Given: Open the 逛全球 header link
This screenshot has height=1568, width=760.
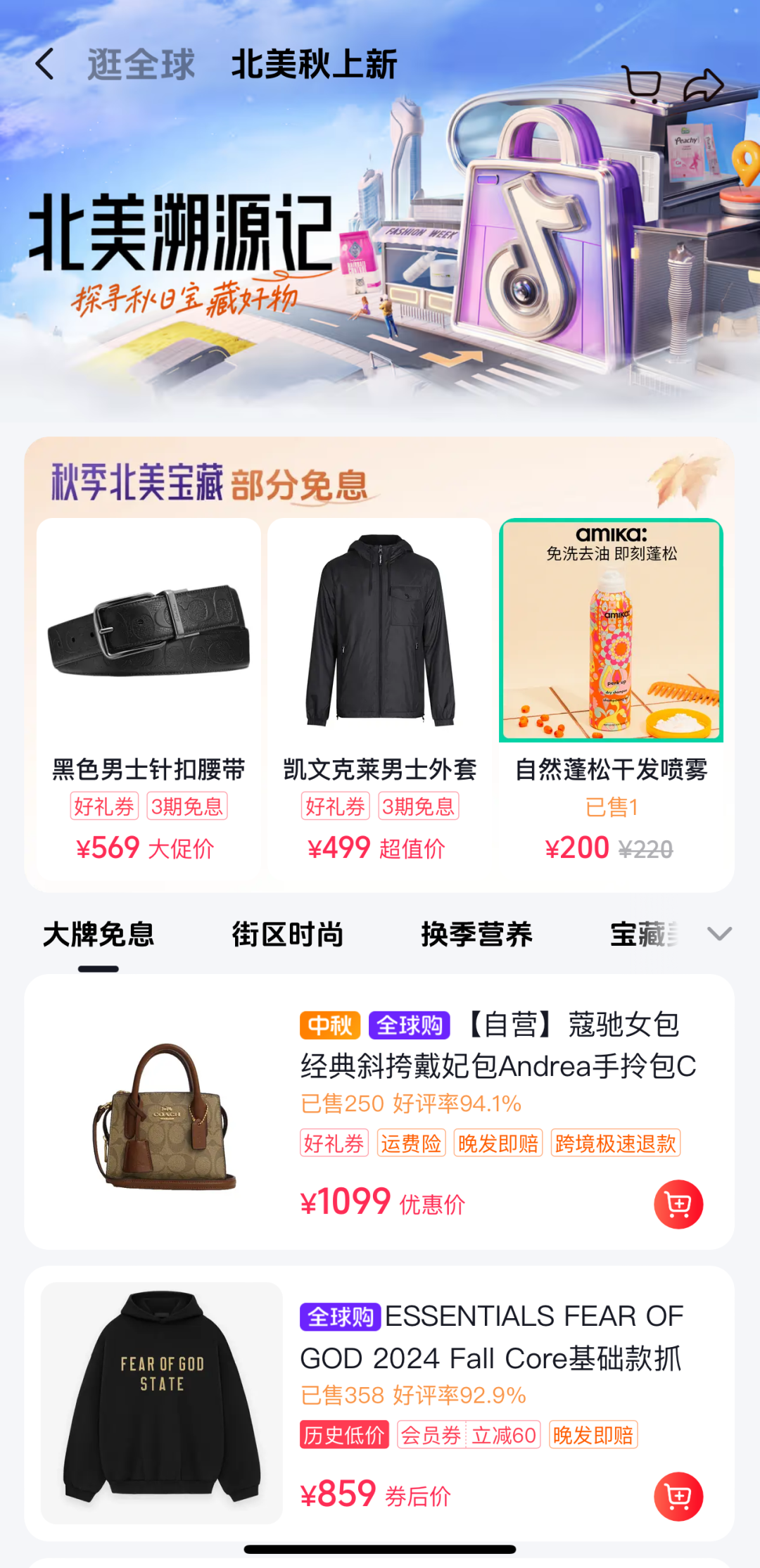Looking at the screenshot, I should (x=141, y=65).
